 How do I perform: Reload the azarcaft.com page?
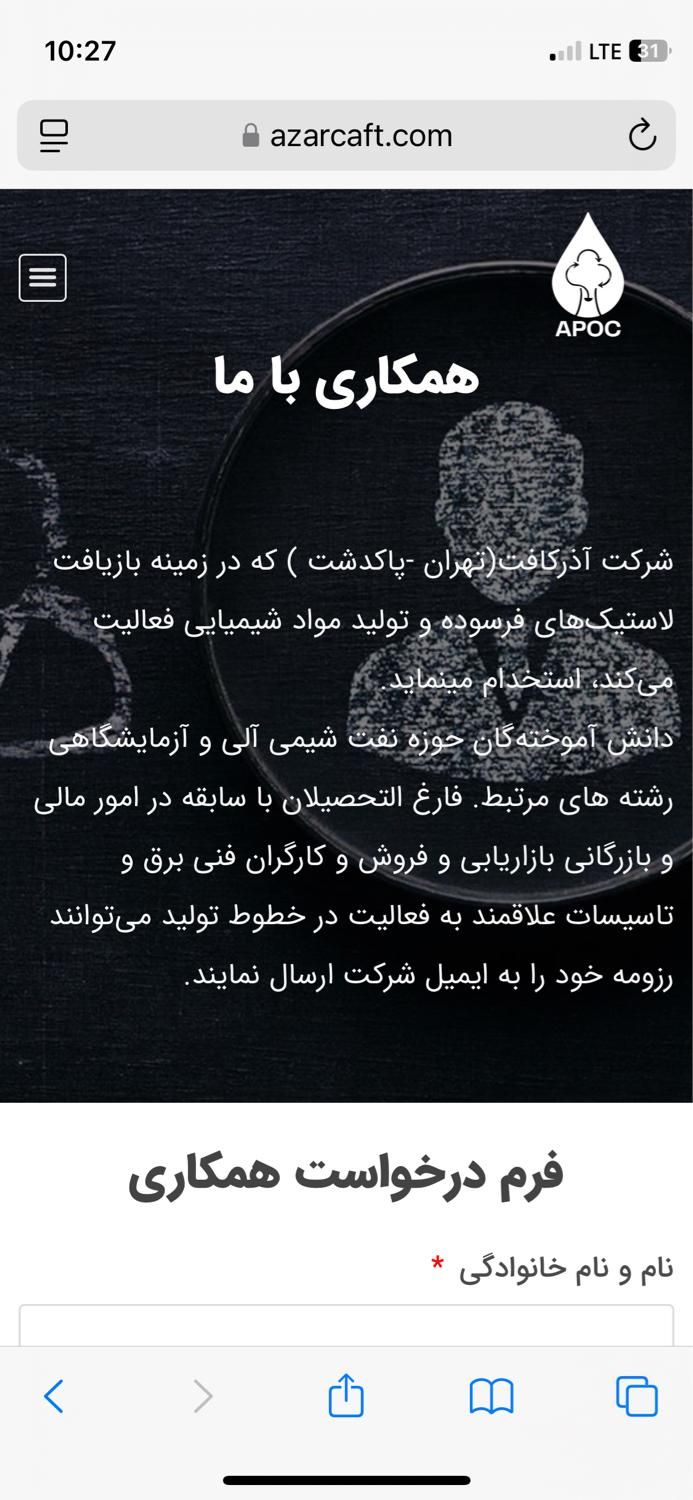coord(642,136)
